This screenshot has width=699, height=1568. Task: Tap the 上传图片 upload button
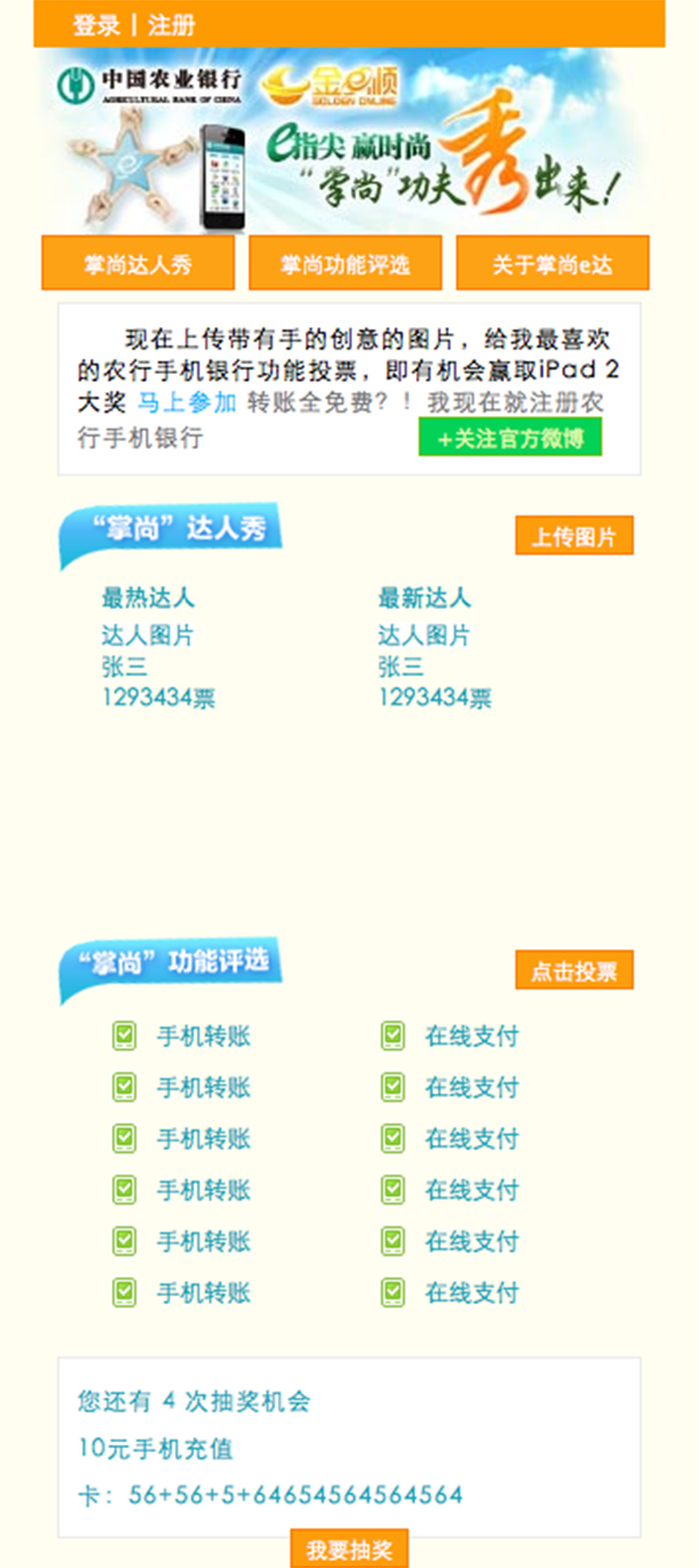[574, 536]
